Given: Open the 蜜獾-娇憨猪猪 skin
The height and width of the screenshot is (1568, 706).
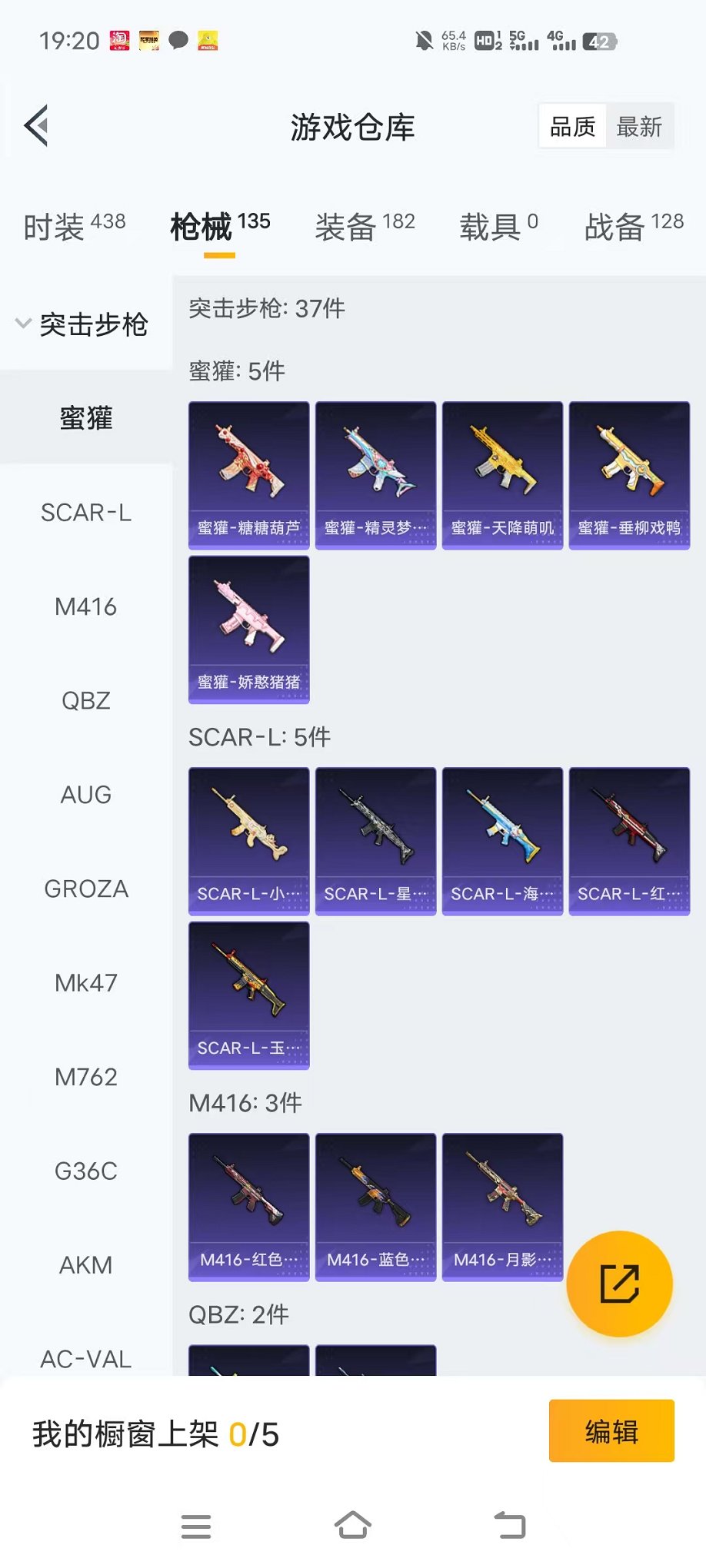Looking at the screenshot, I should pyautogui.click(x=249, y=630).
